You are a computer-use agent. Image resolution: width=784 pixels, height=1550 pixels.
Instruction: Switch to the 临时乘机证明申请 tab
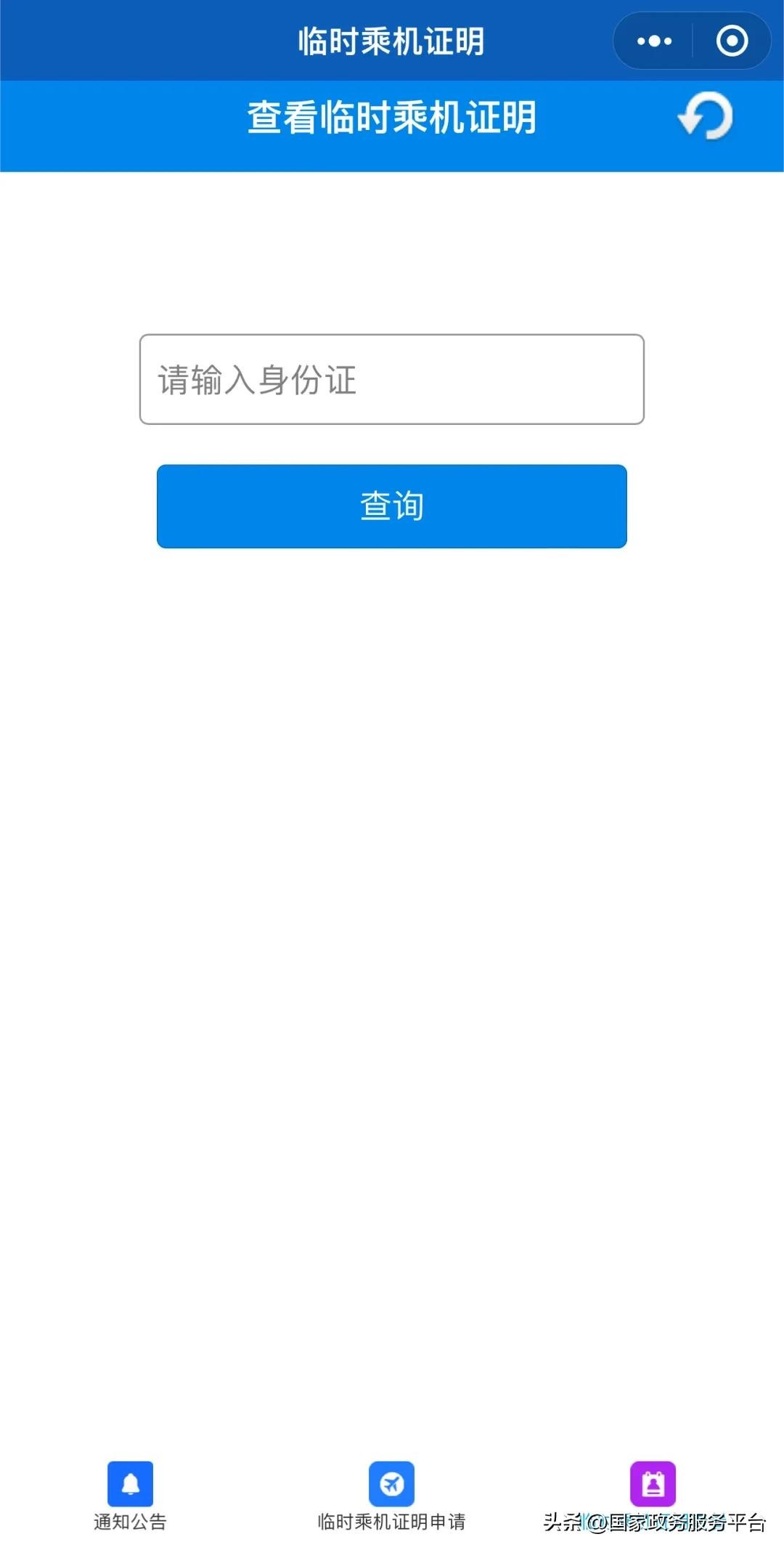coord(391,1496)
